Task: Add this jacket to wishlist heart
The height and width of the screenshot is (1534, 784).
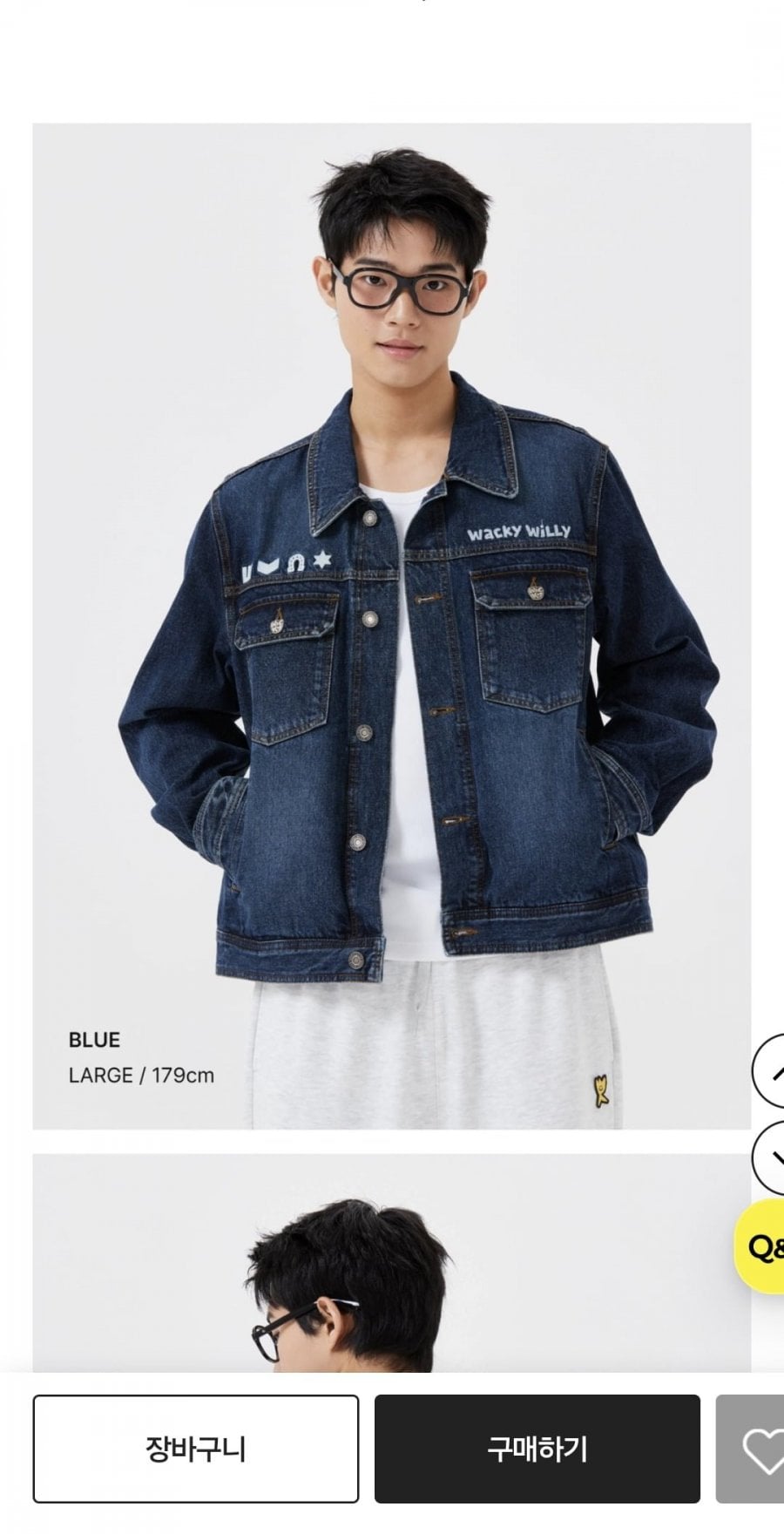Action: [760, 1449]
